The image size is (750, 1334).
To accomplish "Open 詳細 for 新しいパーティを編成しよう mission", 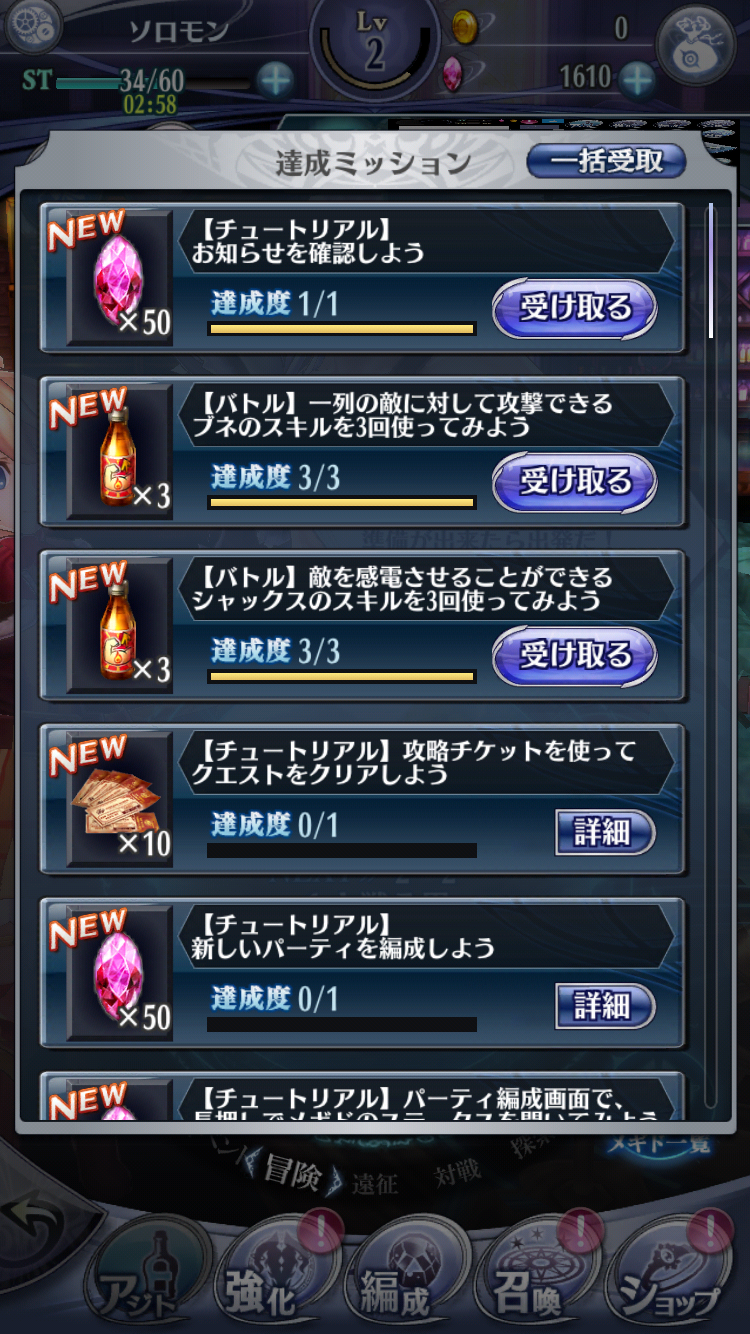I will (x=604, y=1006).
